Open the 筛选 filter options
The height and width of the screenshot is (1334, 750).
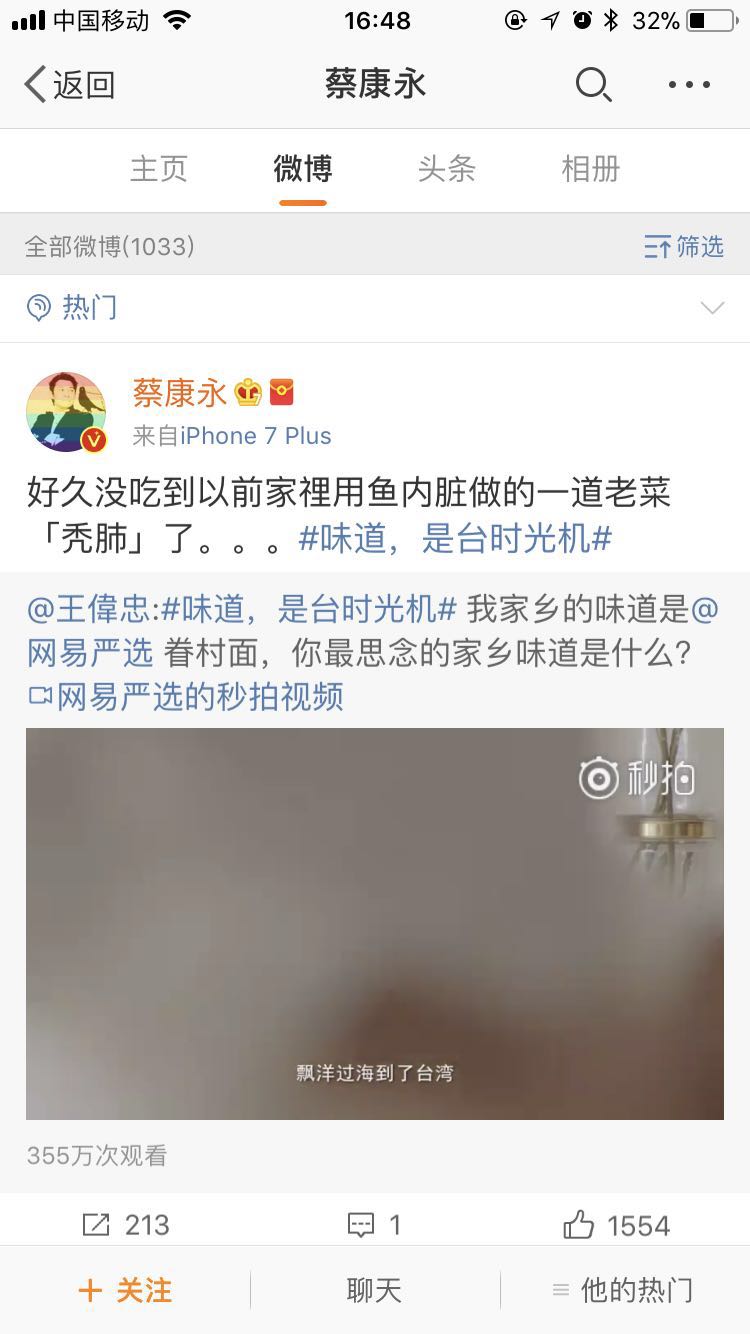pyautogui.click(x=684, y=246)
